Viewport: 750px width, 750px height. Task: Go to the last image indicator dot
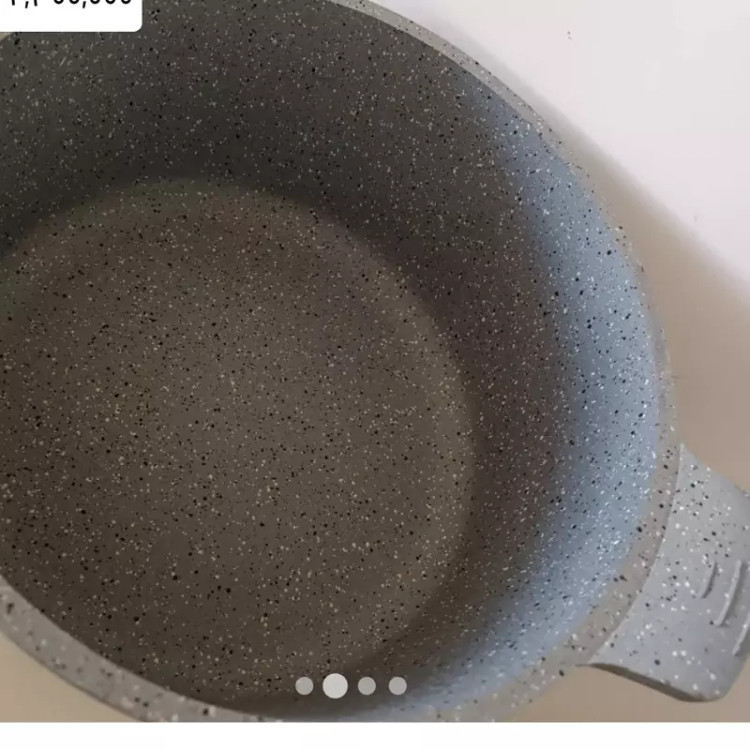click(398, 686)
